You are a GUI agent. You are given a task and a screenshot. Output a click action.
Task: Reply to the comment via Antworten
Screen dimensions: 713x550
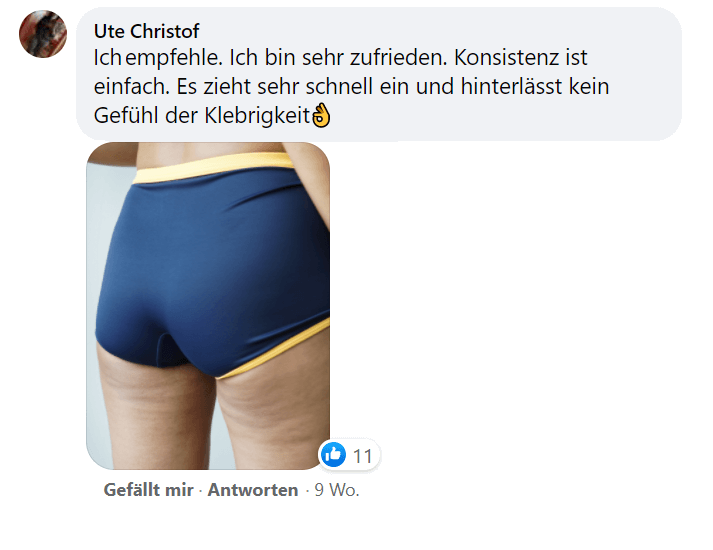[253, 490]
